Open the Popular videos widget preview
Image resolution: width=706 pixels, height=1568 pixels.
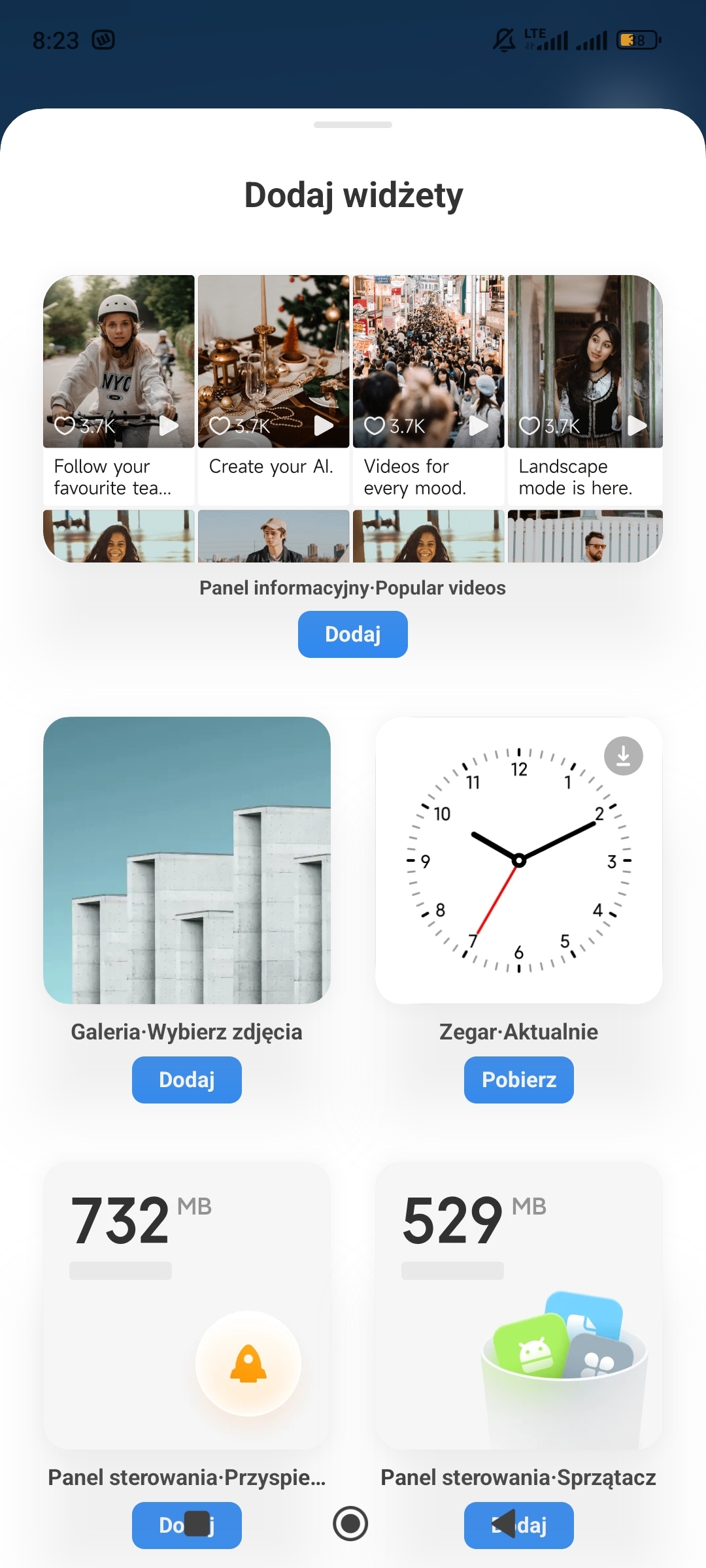pos(352,418)
